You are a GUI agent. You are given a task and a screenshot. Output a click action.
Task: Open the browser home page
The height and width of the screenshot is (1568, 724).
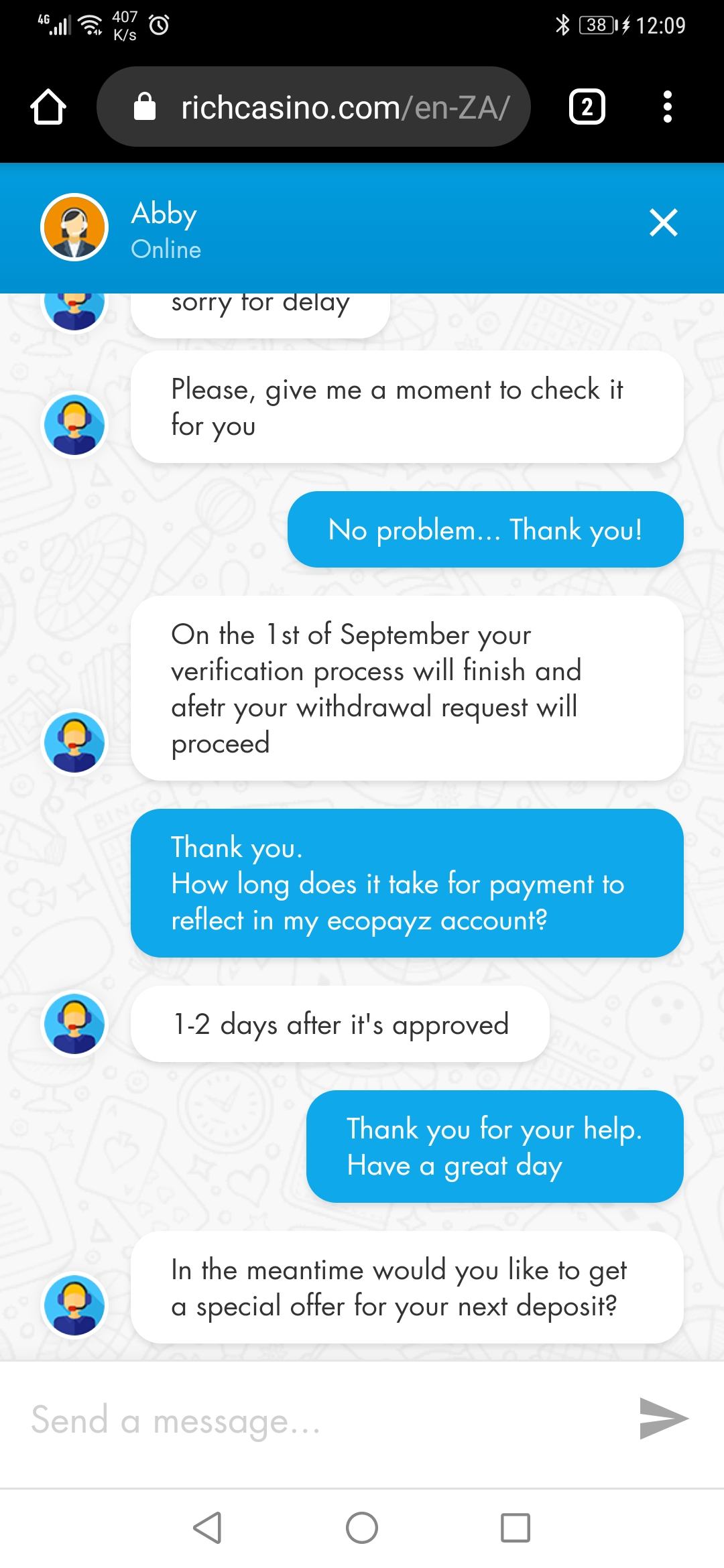pyautogui.click(x=48, y=107)
